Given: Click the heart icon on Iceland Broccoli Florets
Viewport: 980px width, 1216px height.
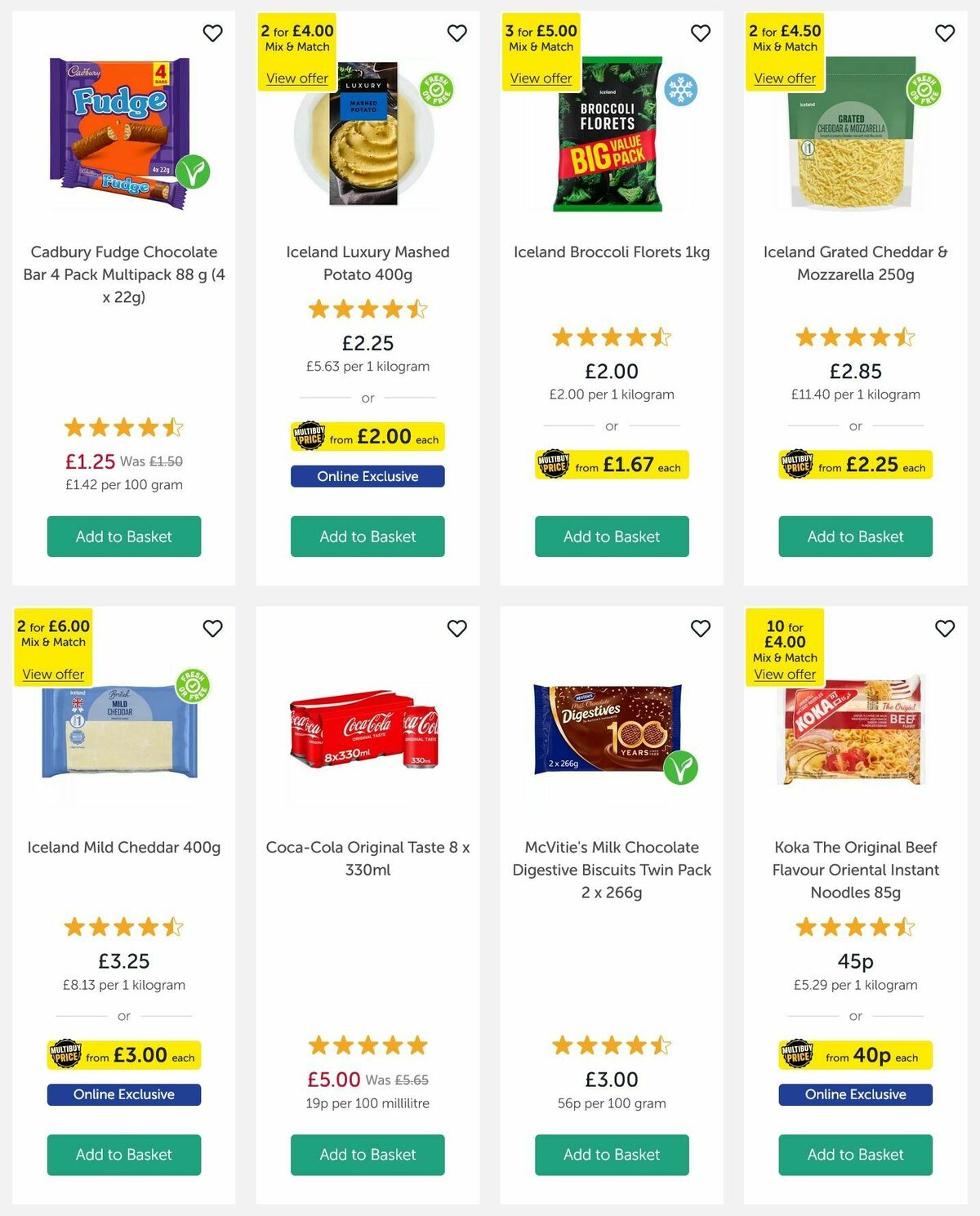Looking at the screenshot, I should click(701, 33).
